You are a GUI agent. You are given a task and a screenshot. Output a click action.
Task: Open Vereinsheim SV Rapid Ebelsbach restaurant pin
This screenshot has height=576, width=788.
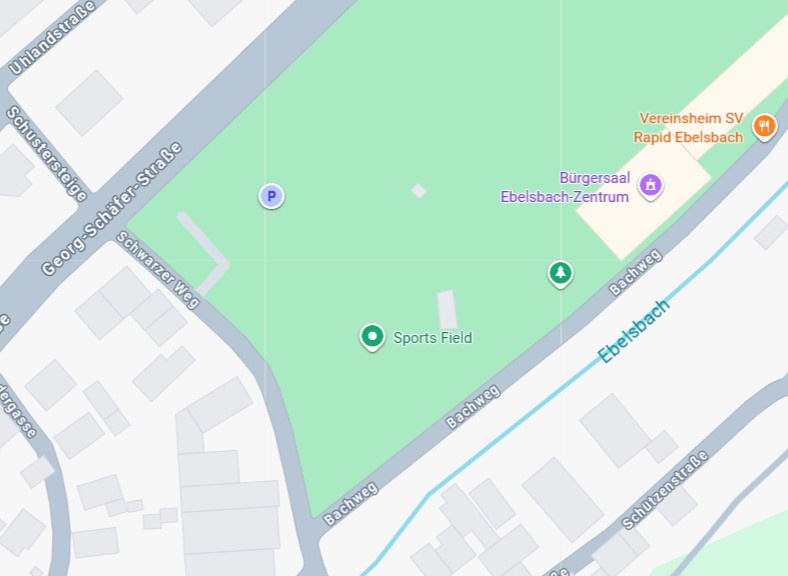(764, 126)
